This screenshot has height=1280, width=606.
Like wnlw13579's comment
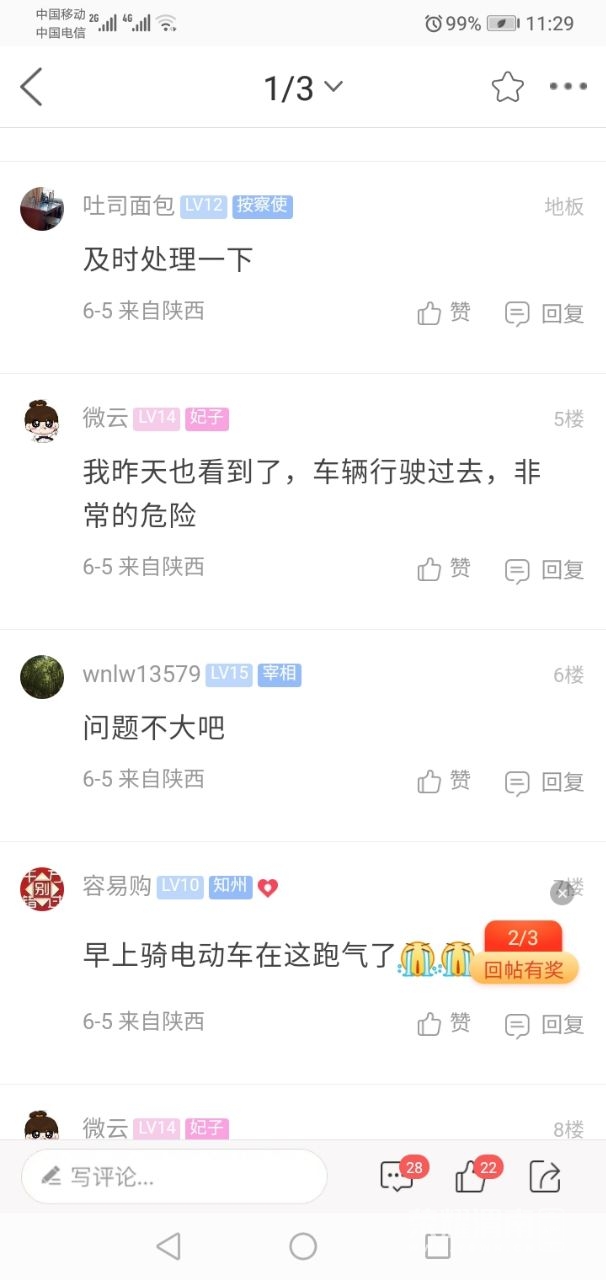(x=444, y=781)
